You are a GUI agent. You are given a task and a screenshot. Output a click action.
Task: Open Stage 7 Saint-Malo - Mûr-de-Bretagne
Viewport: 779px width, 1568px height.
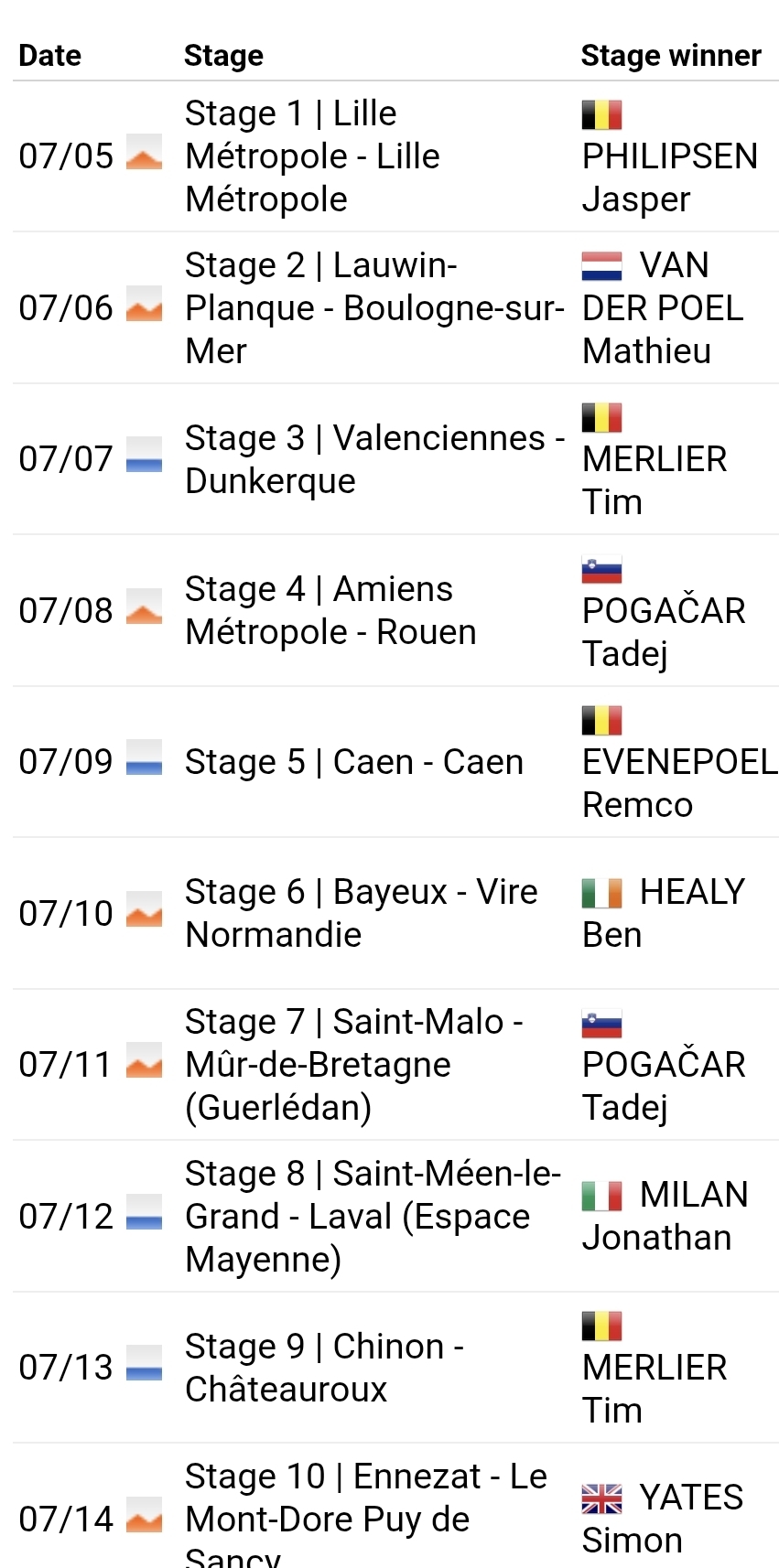pyautogui.click(x=354, y=1065)
